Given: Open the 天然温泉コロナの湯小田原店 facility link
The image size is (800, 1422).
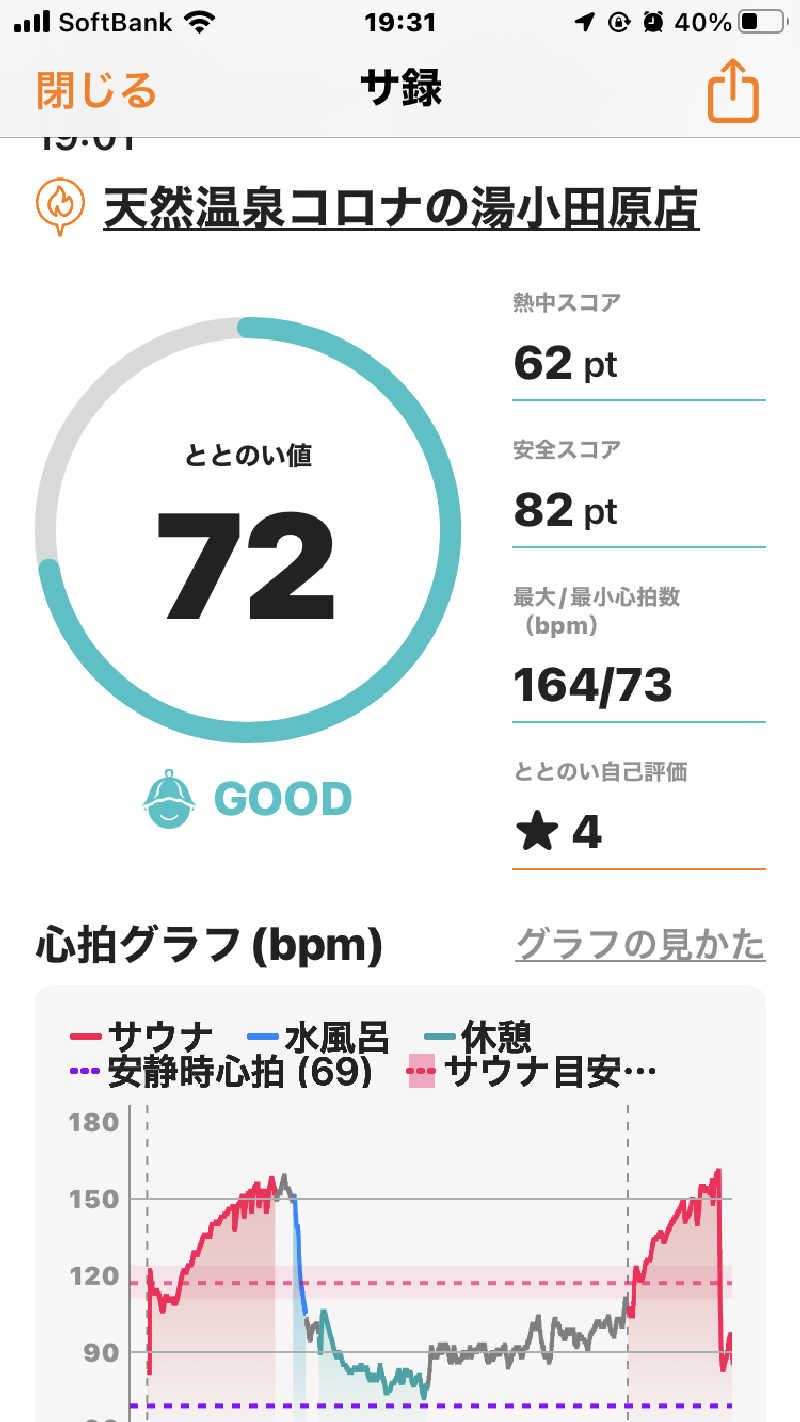Looking at the screenshot, I should [401, 208].
